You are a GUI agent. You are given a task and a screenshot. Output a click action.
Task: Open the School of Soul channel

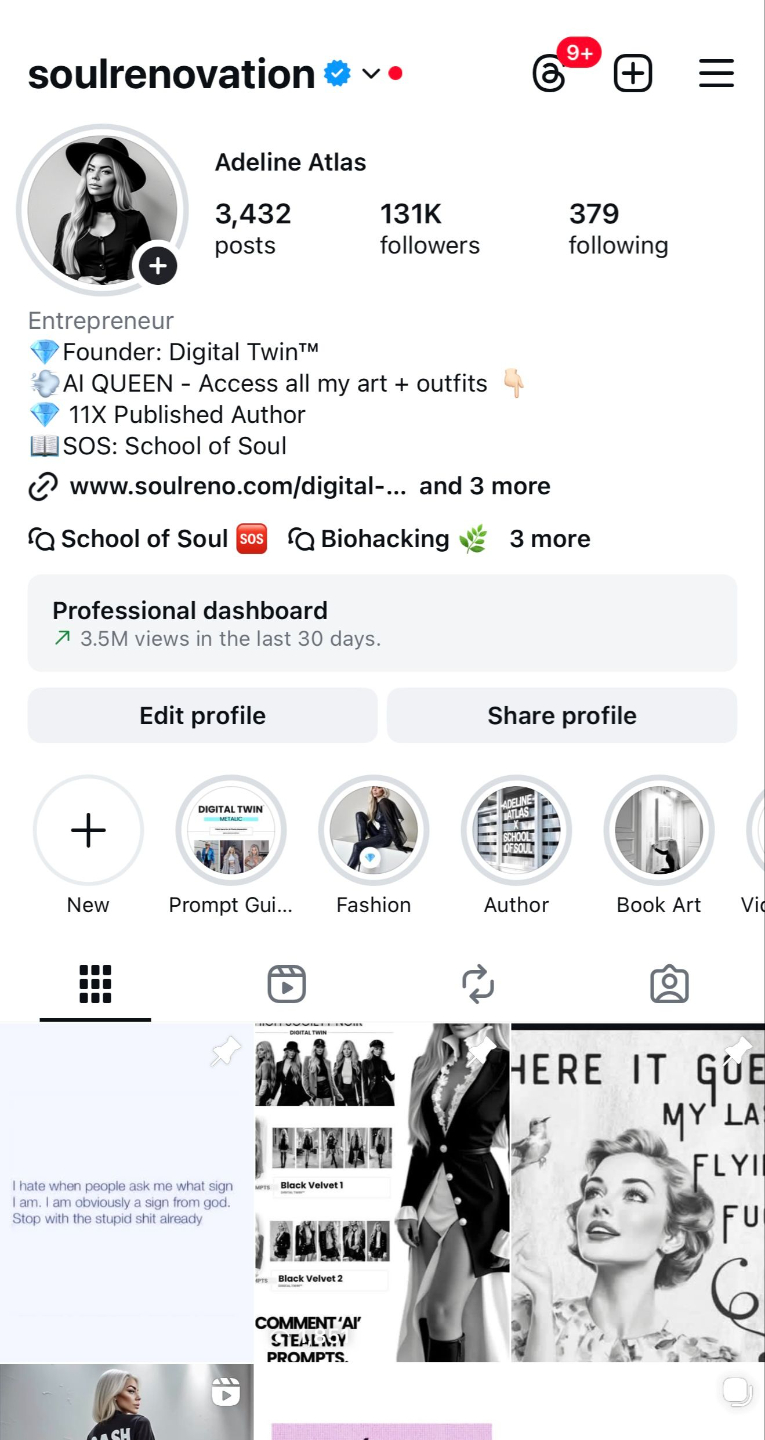click(147, 539)
